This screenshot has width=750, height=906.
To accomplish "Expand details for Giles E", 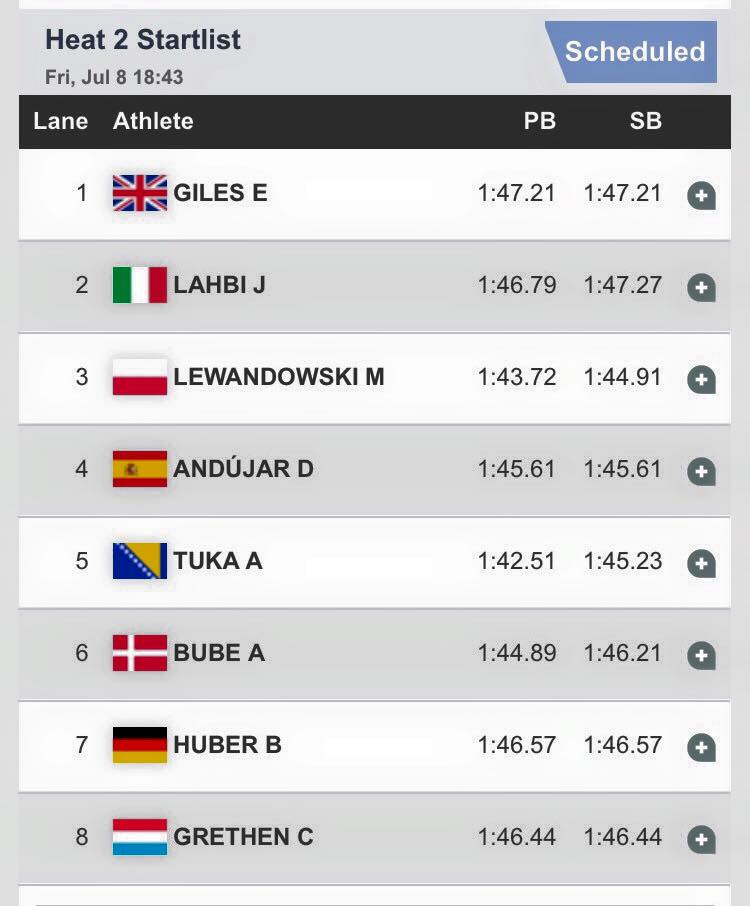I will 701,196.
